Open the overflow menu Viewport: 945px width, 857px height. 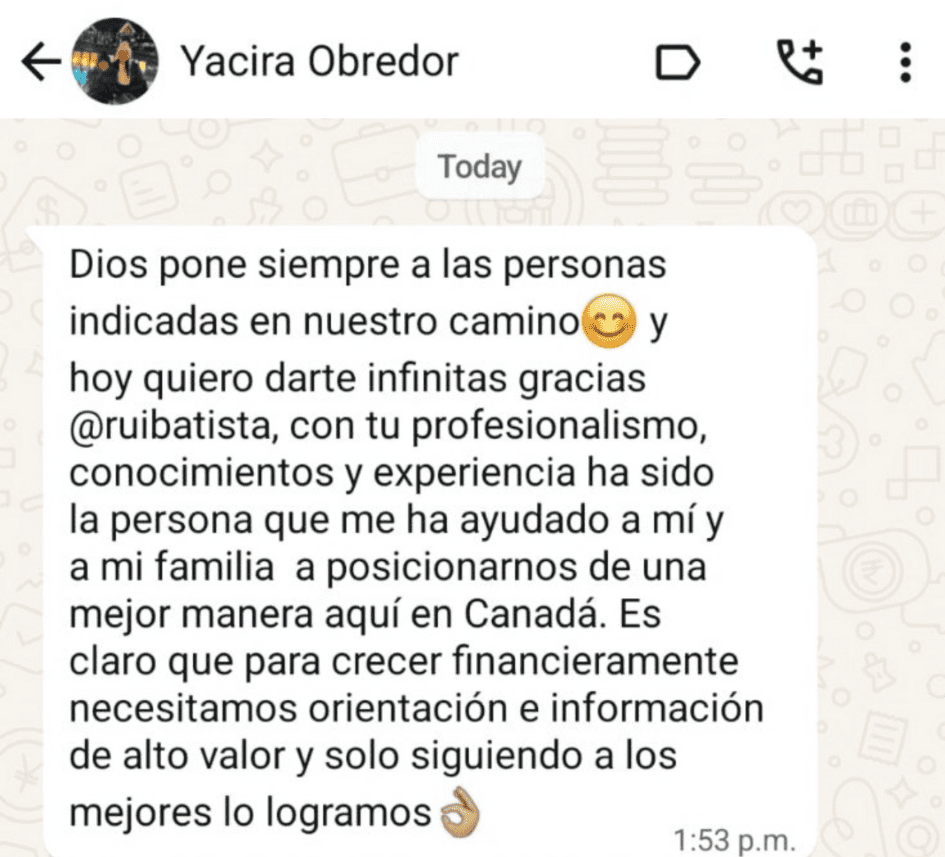click(905, 62)
